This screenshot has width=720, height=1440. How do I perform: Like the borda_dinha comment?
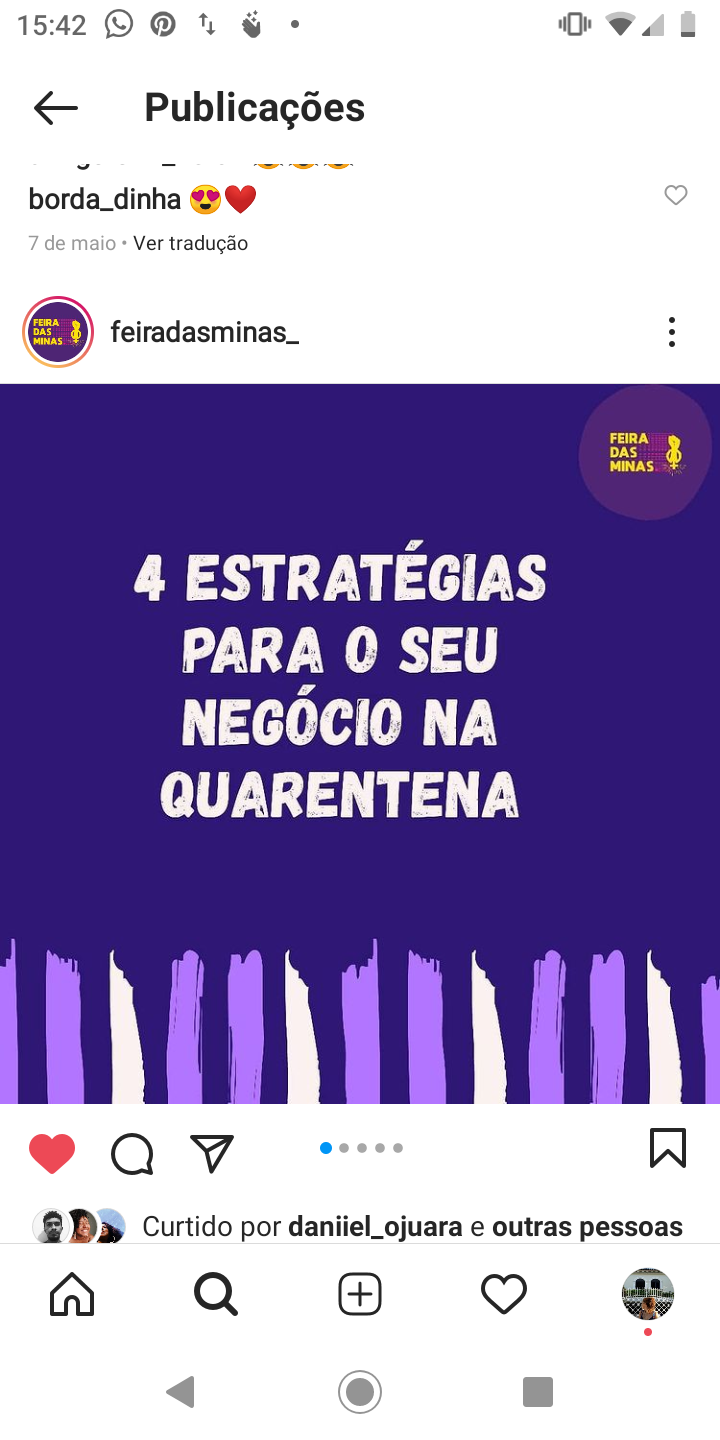[676, 196]
